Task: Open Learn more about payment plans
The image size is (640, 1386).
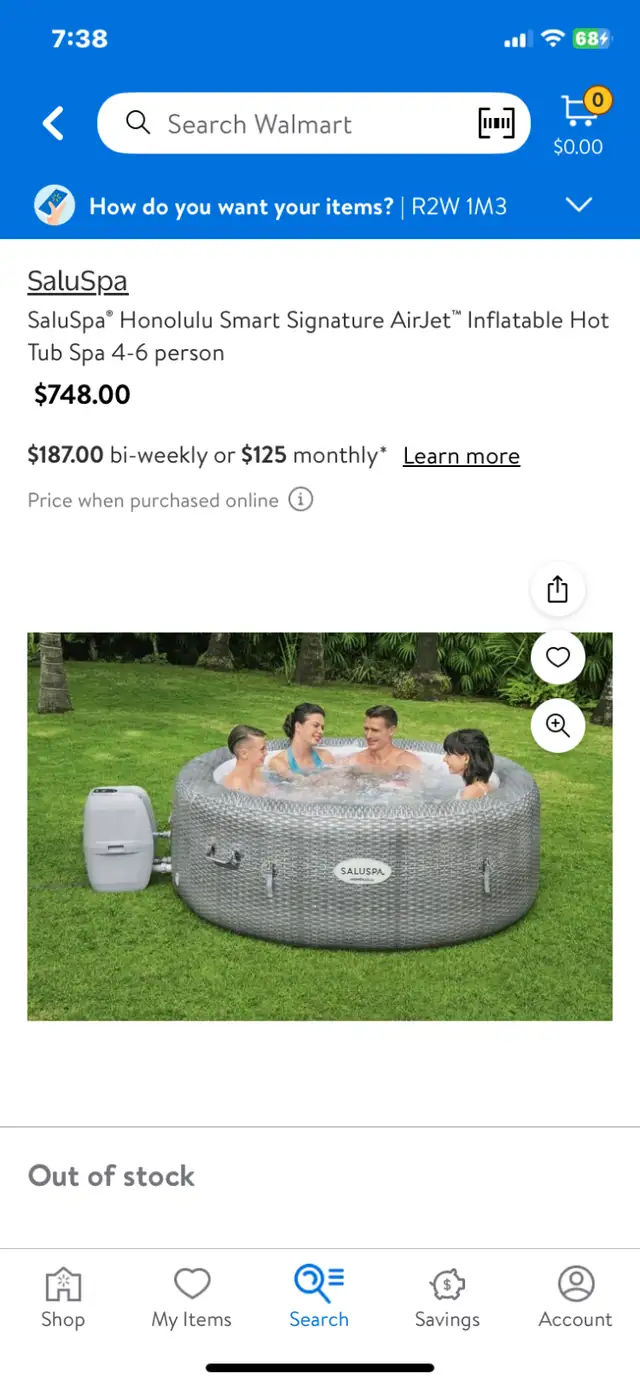Action: pyautogui.click(x=461, y=456)
